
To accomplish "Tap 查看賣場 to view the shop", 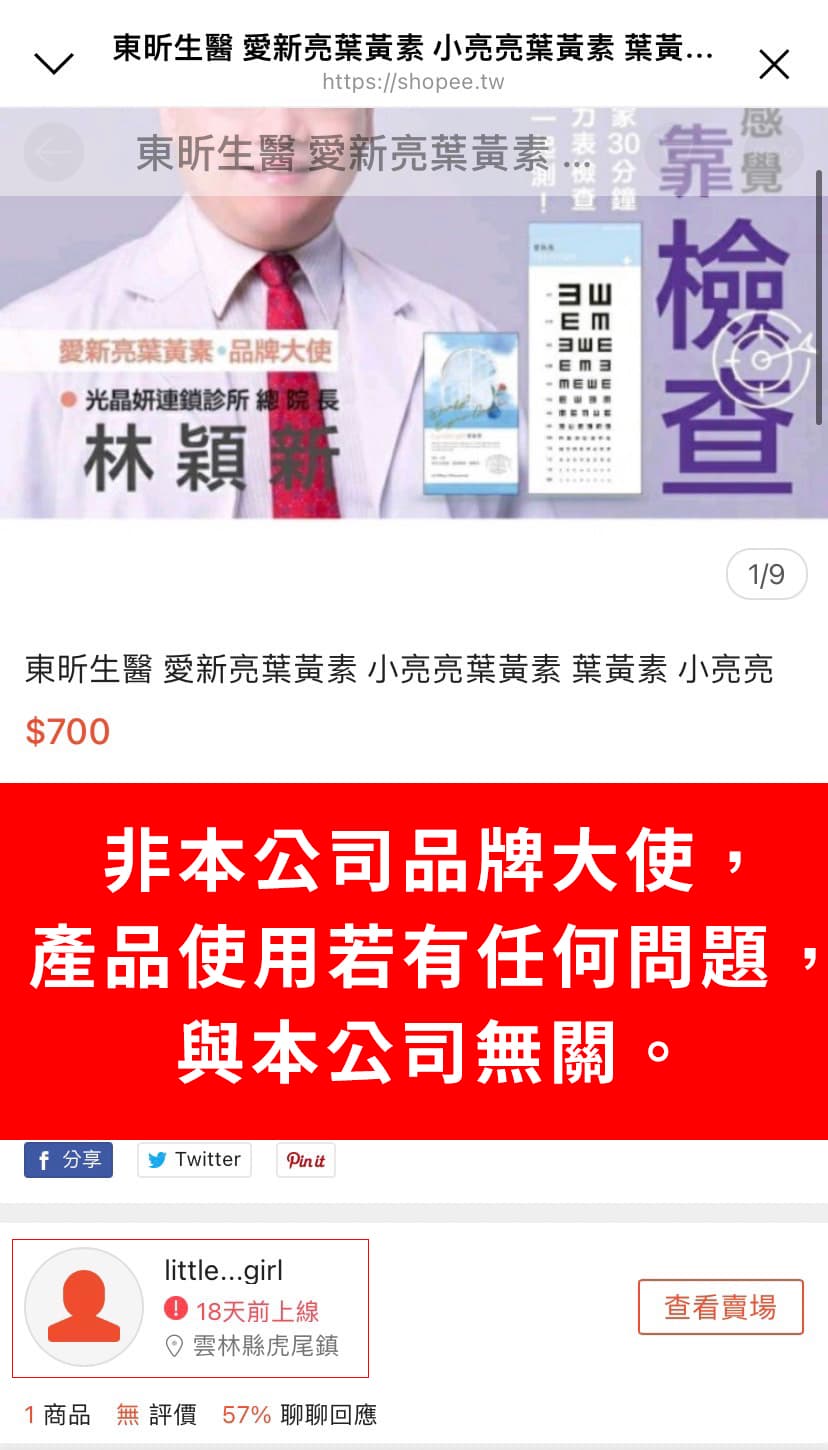I will [x=720, y=1307].
